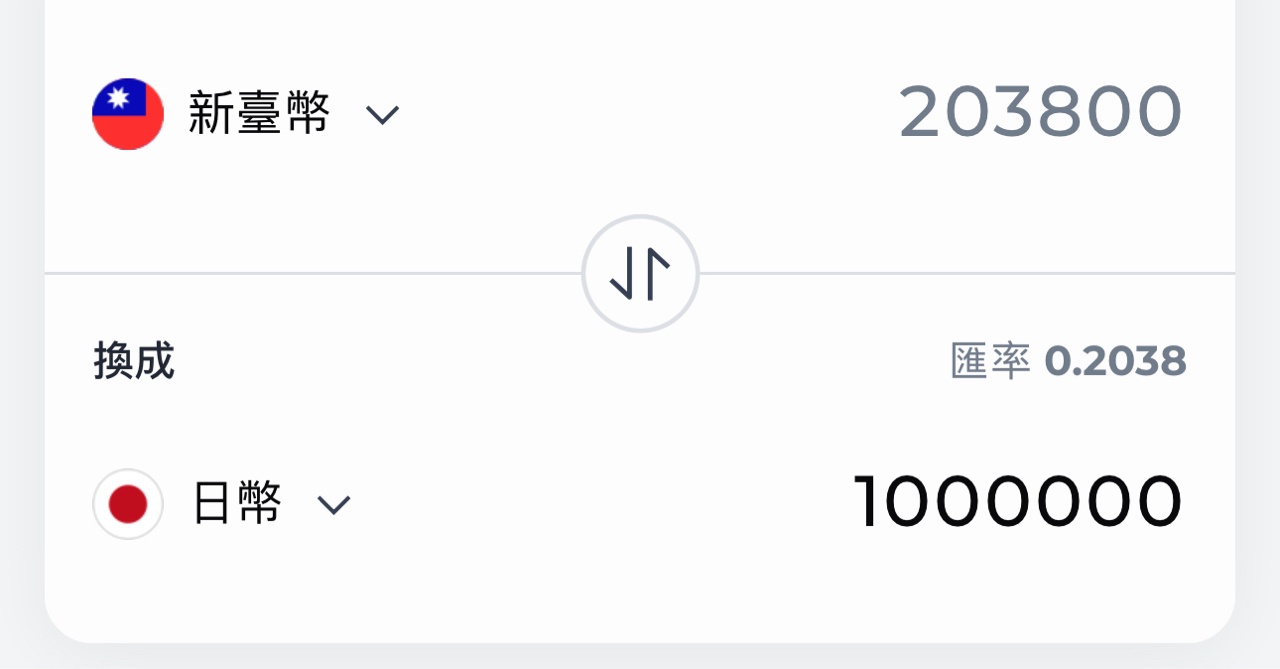Edit the 203800 新臺幣 amount field
The image size is (1280, 669).
tap(1040, 112)
